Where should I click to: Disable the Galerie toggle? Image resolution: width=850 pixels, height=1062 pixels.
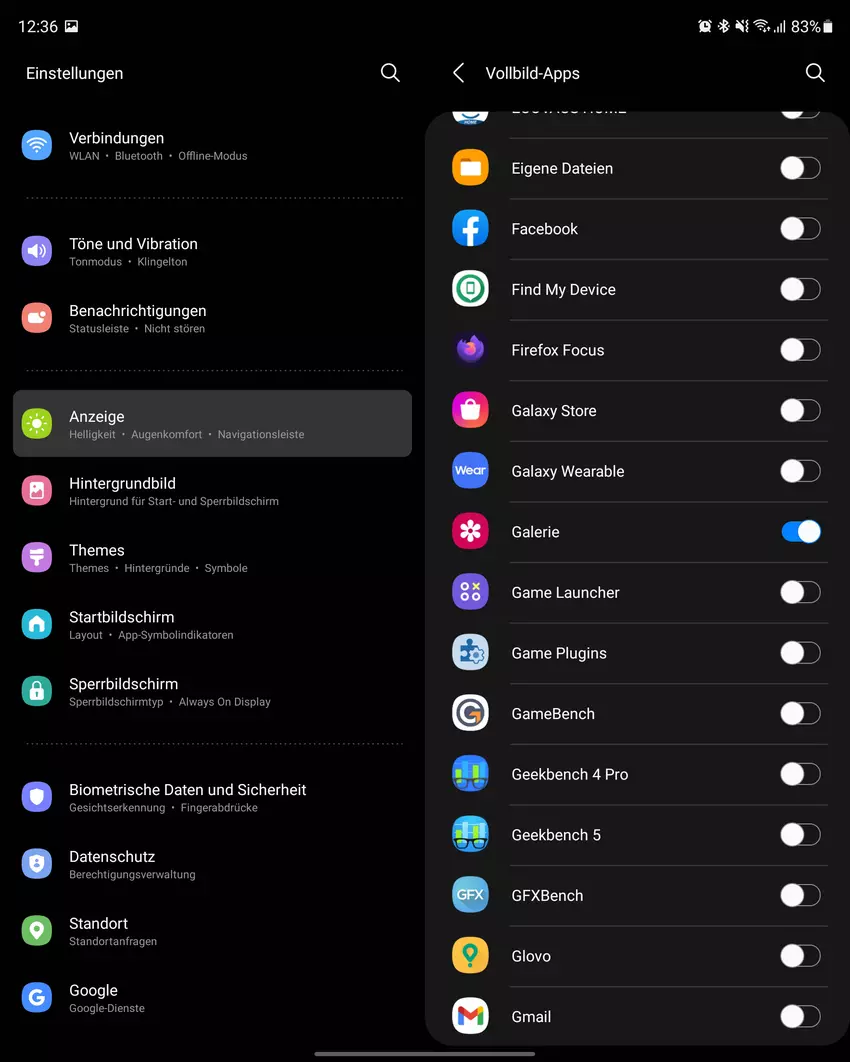[800, 532]
